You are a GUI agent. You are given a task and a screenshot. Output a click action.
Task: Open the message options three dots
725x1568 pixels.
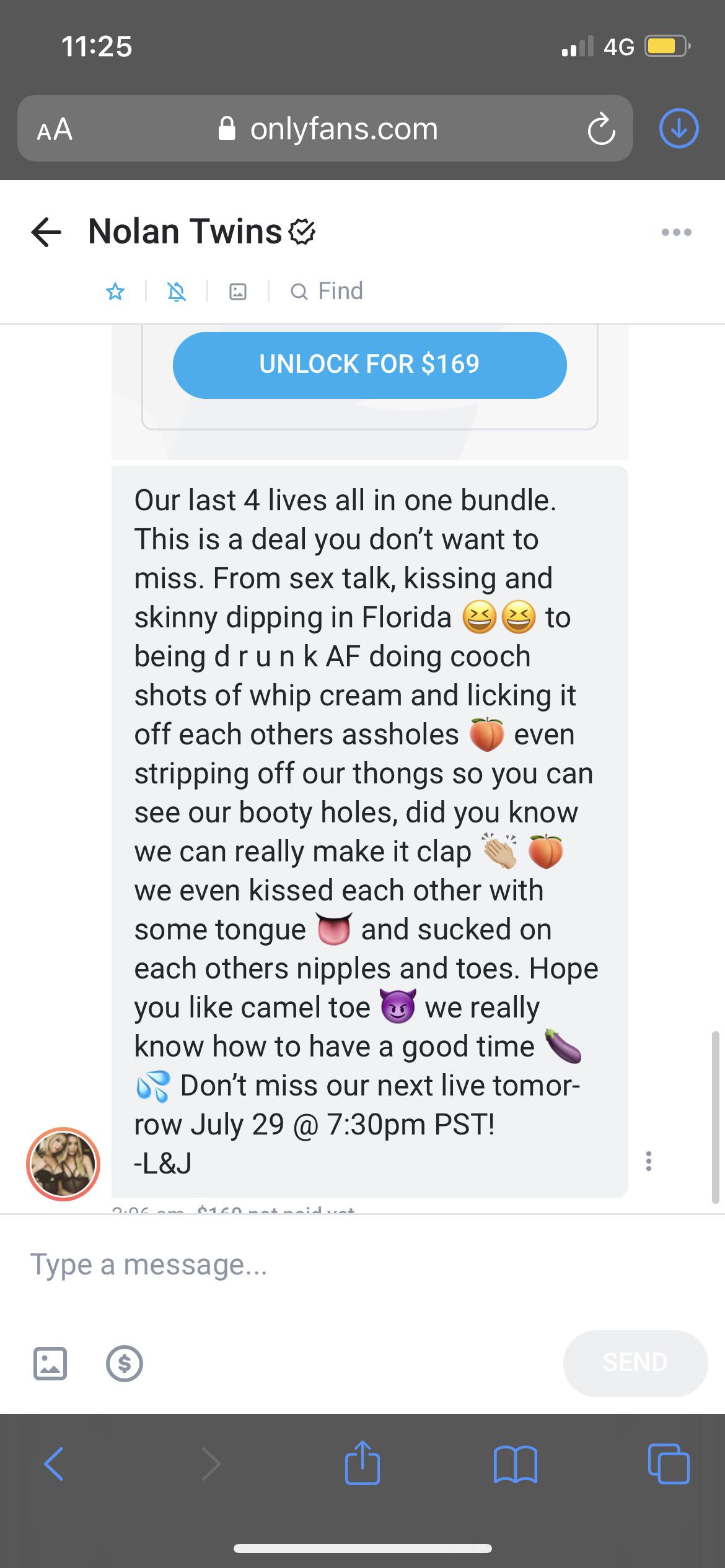648,1161
